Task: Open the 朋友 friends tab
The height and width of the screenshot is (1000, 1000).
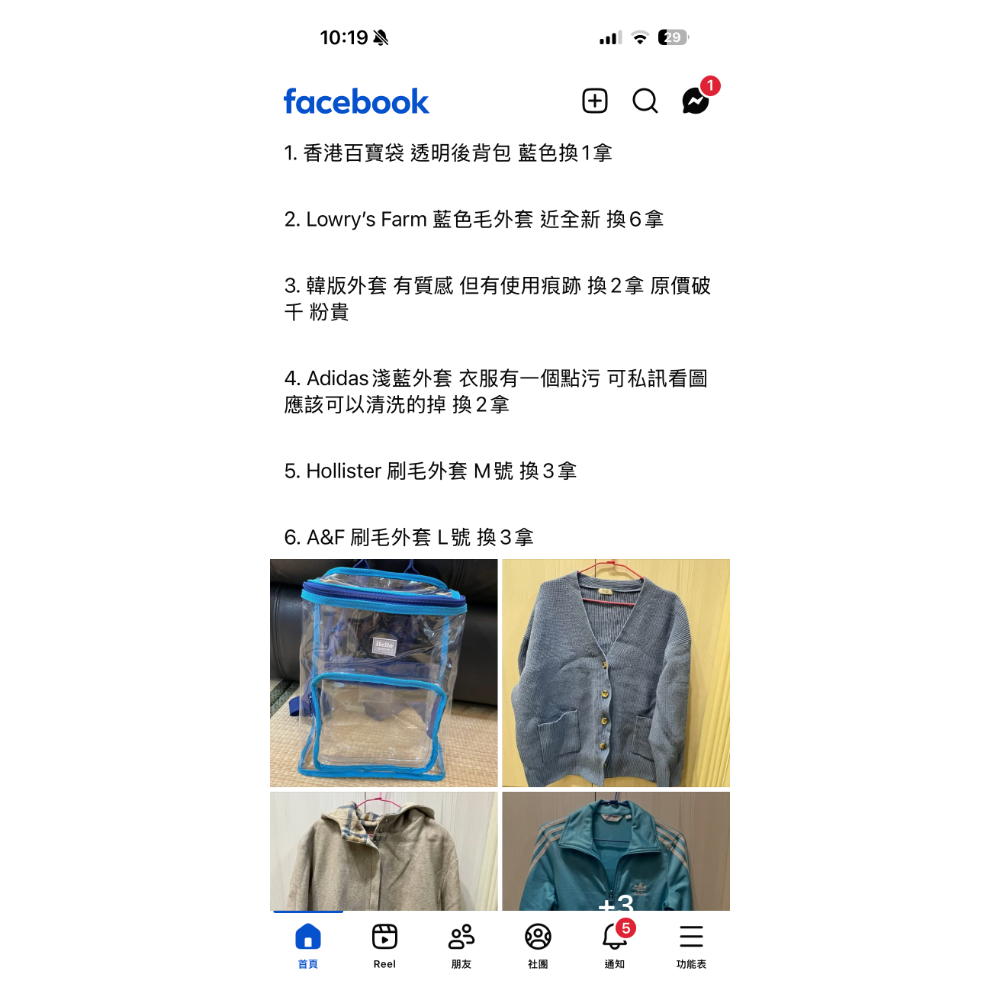Action: [x=461, y=944]
